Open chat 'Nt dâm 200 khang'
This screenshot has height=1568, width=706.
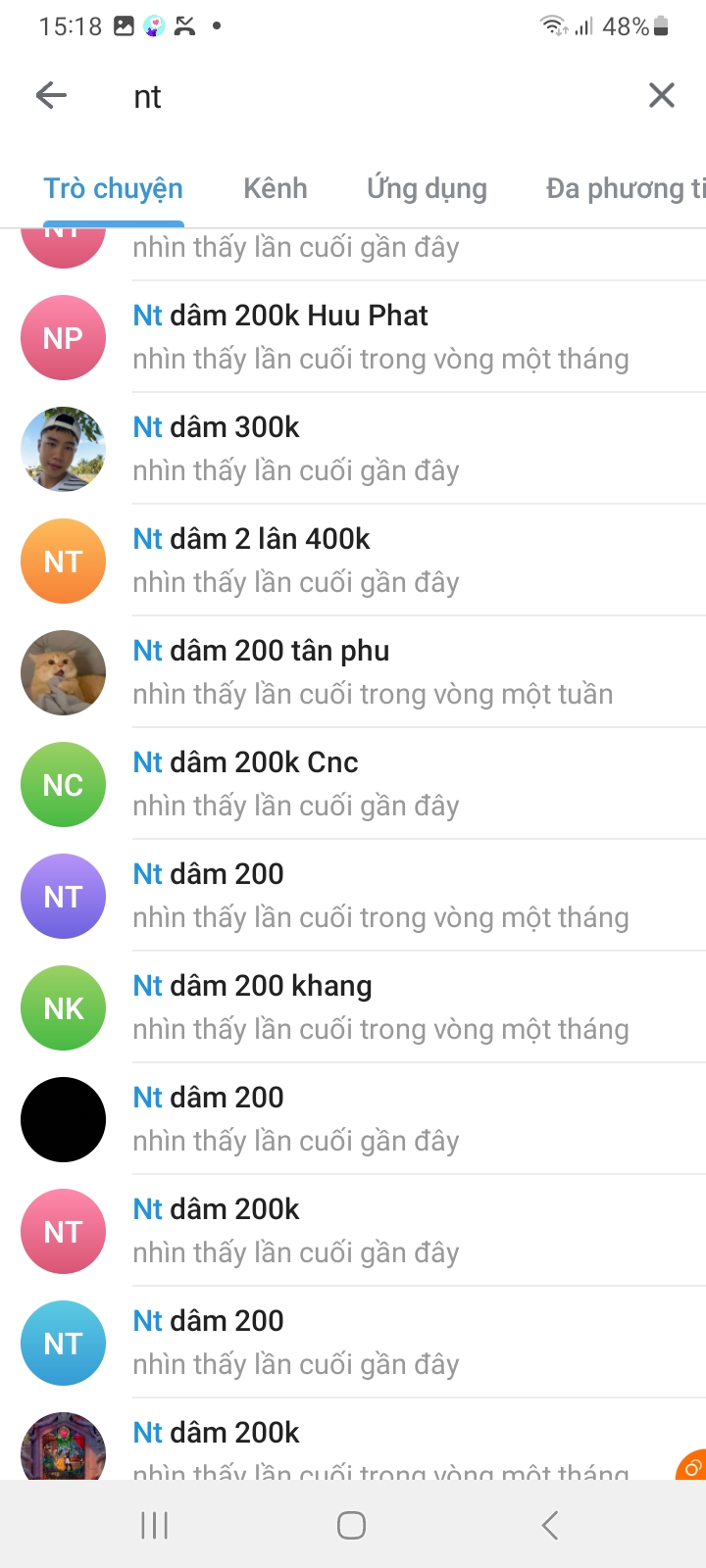coord(353,1007)
